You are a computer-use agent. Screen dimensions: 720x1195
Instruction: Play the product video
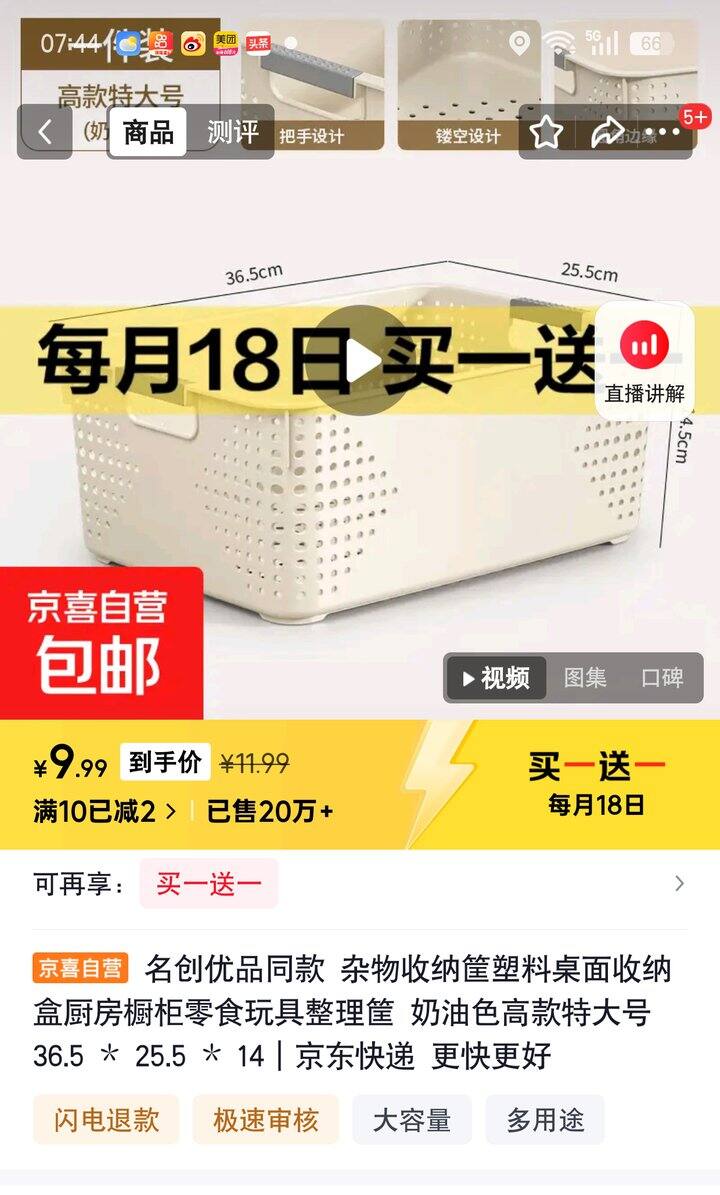(362, 360)
